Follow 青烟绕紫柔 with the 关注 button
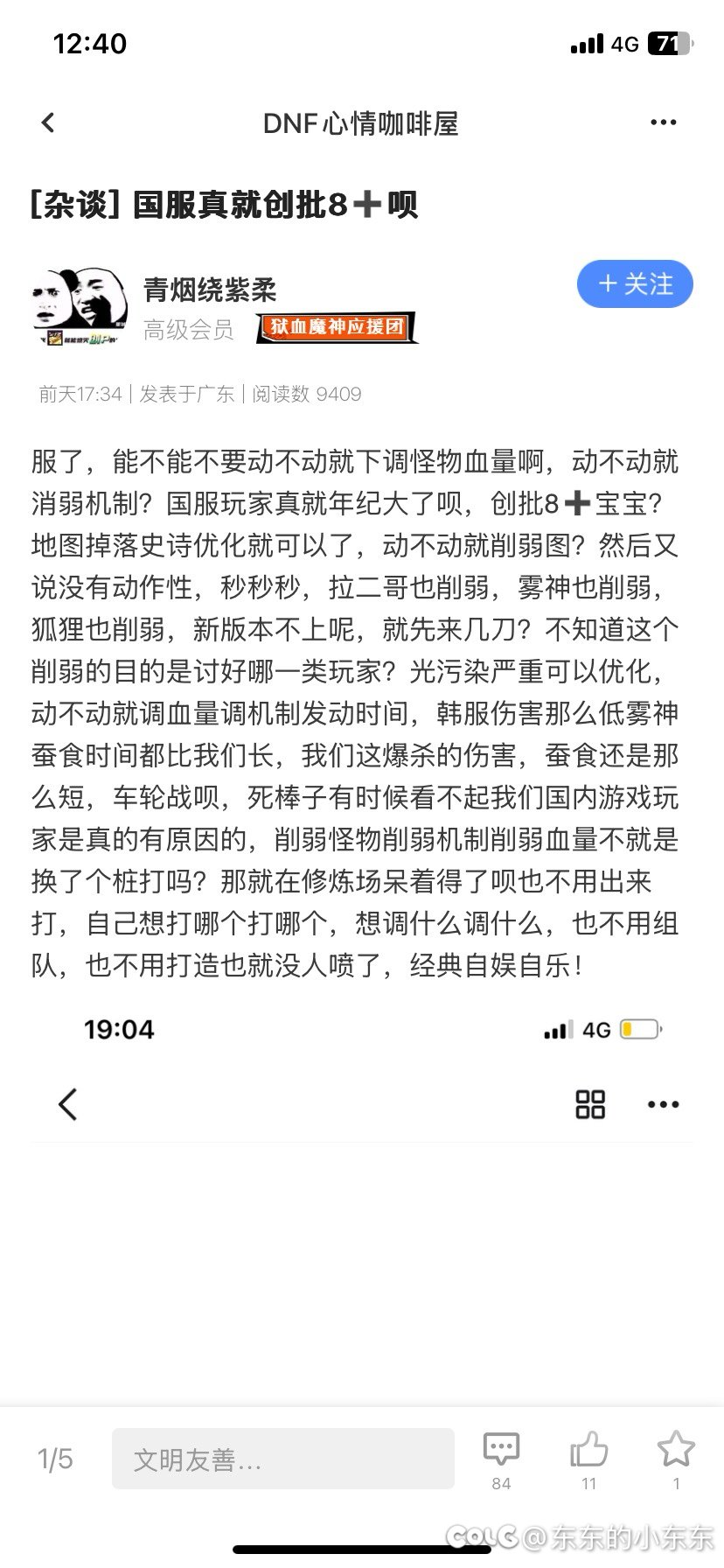The width and height of the screenshot is (724, 1568). pos(635,284)
